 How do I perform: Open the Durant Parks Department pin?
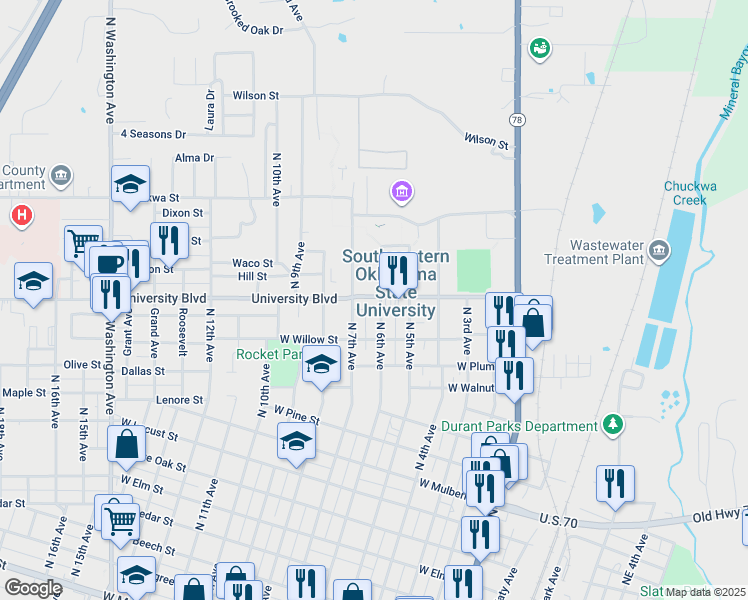coord(614,426)
